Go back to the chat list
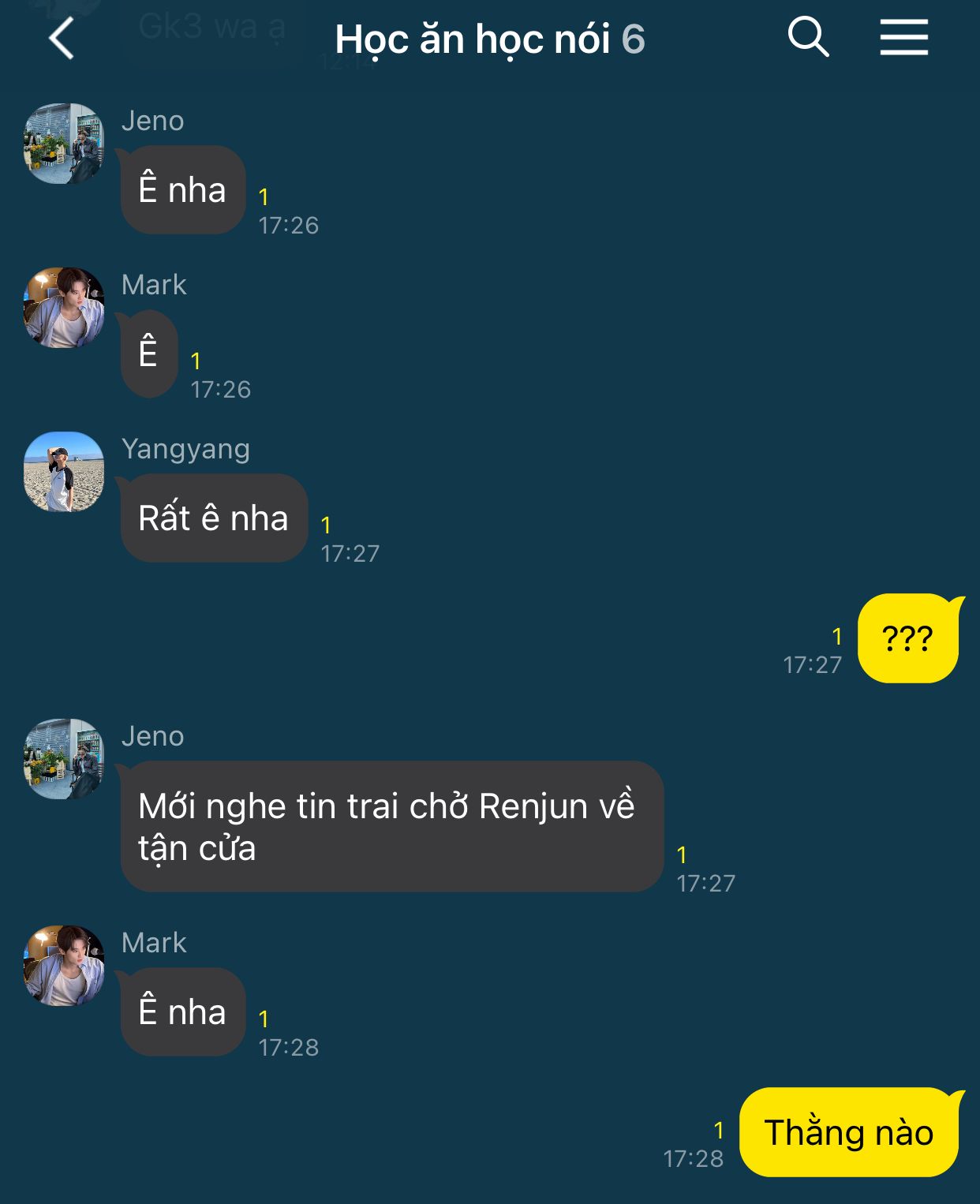The image size is (980, 1204). click(62, 39)
